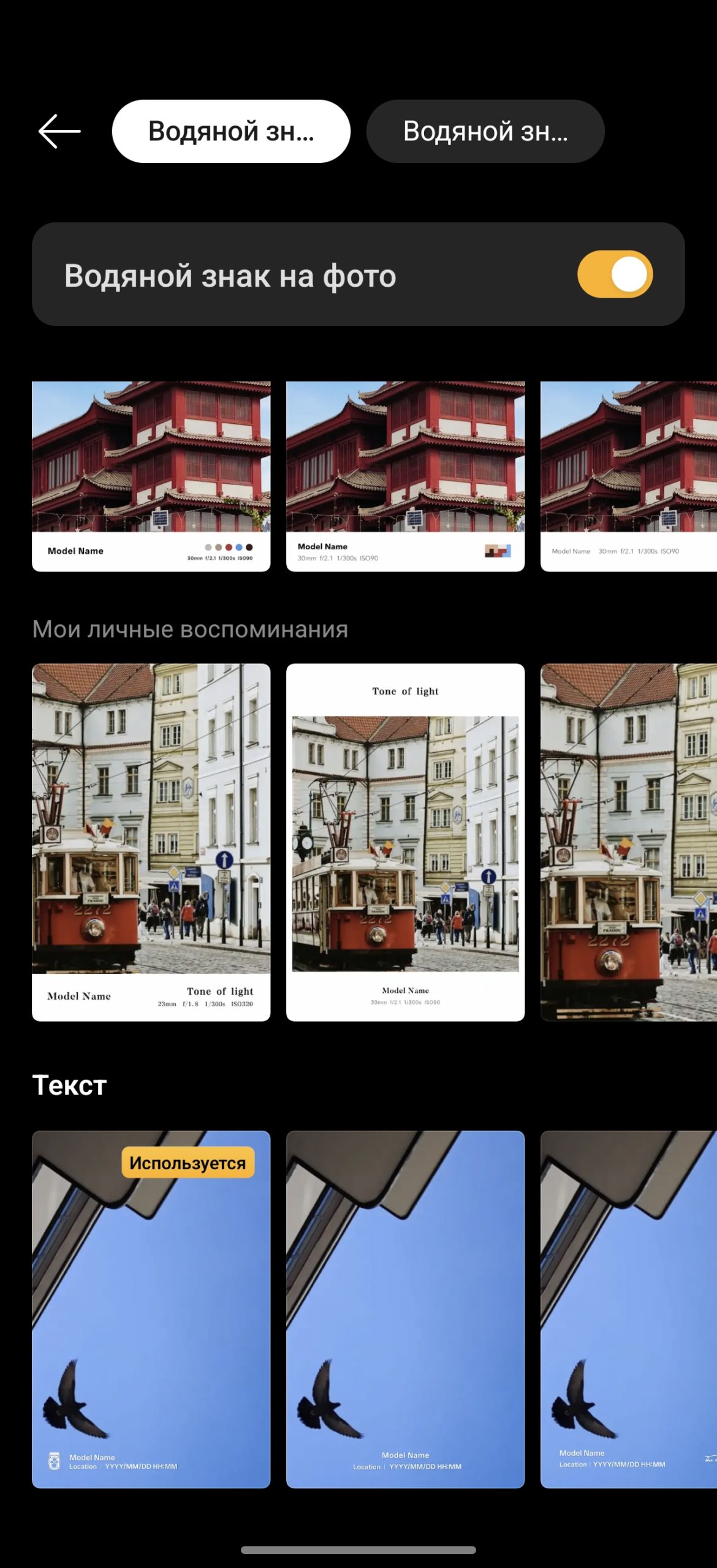Viewport: 717px width, 1568px height.
Task: Select text watermark marked Используется
Action: (151, 1310)
